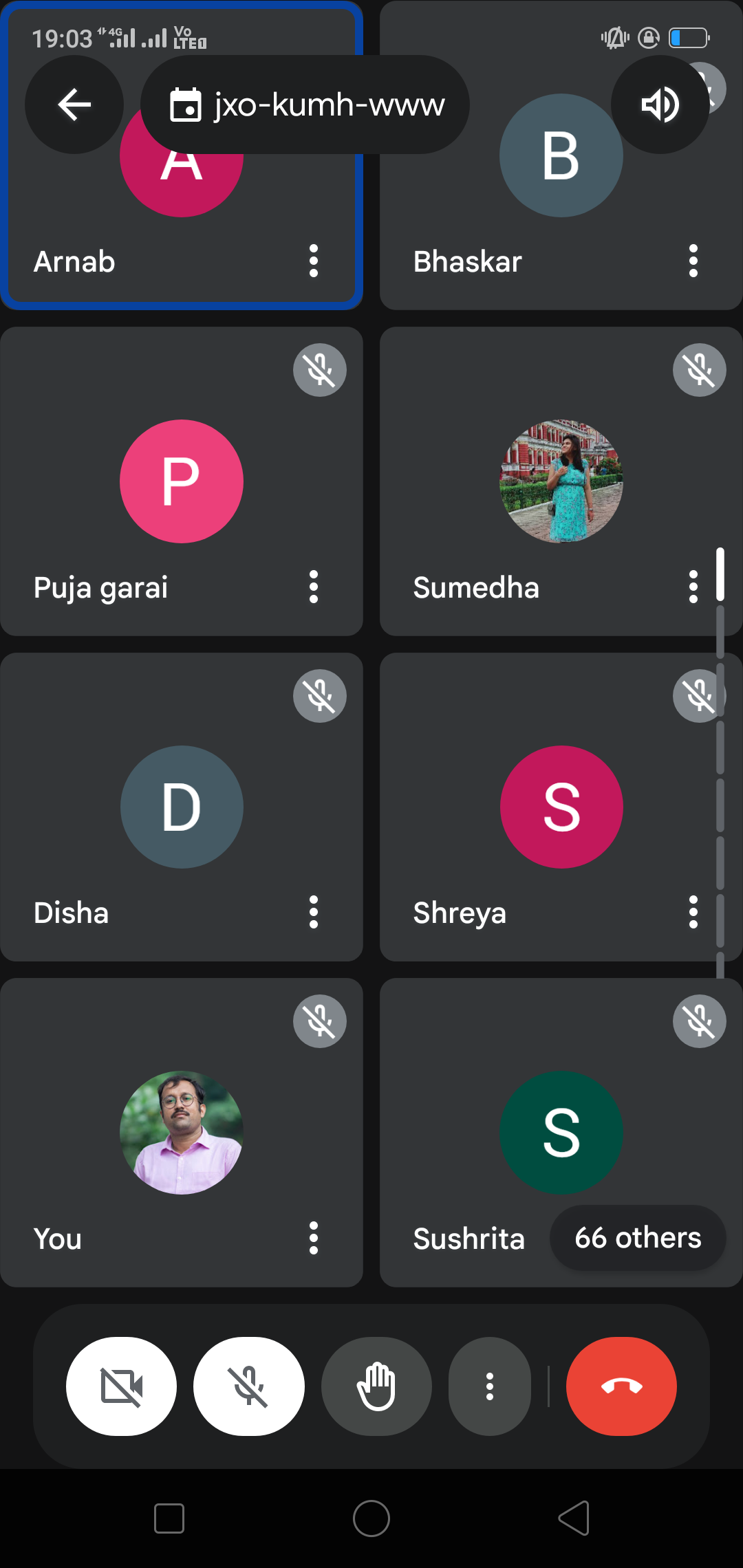Open options menu for Sumedha

pyautogui.click(x=693, y=587)
